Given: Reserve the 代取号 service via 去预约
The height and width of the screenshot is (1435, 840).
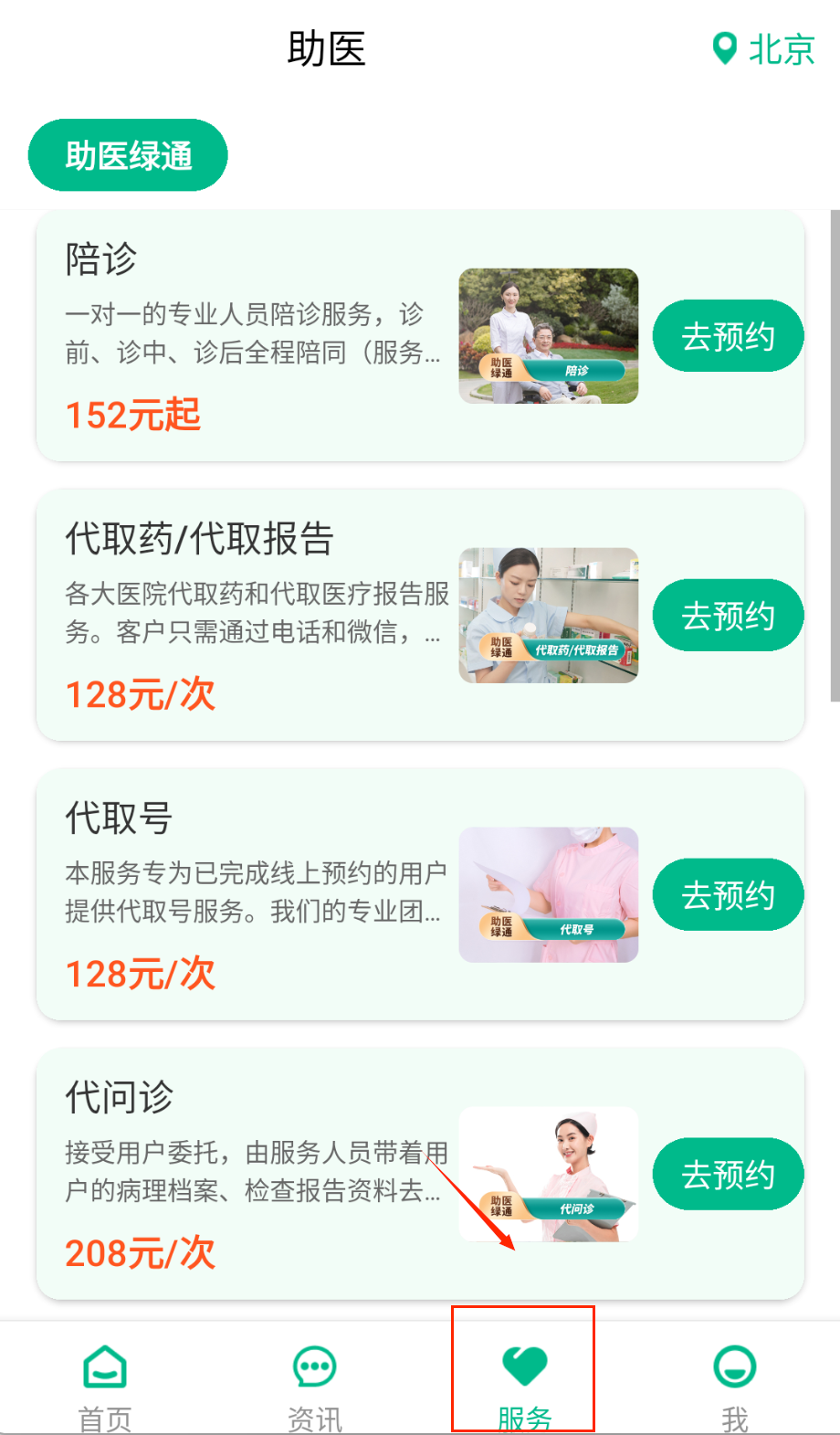Looking at the screenshot, I should (x=728, y=895).
